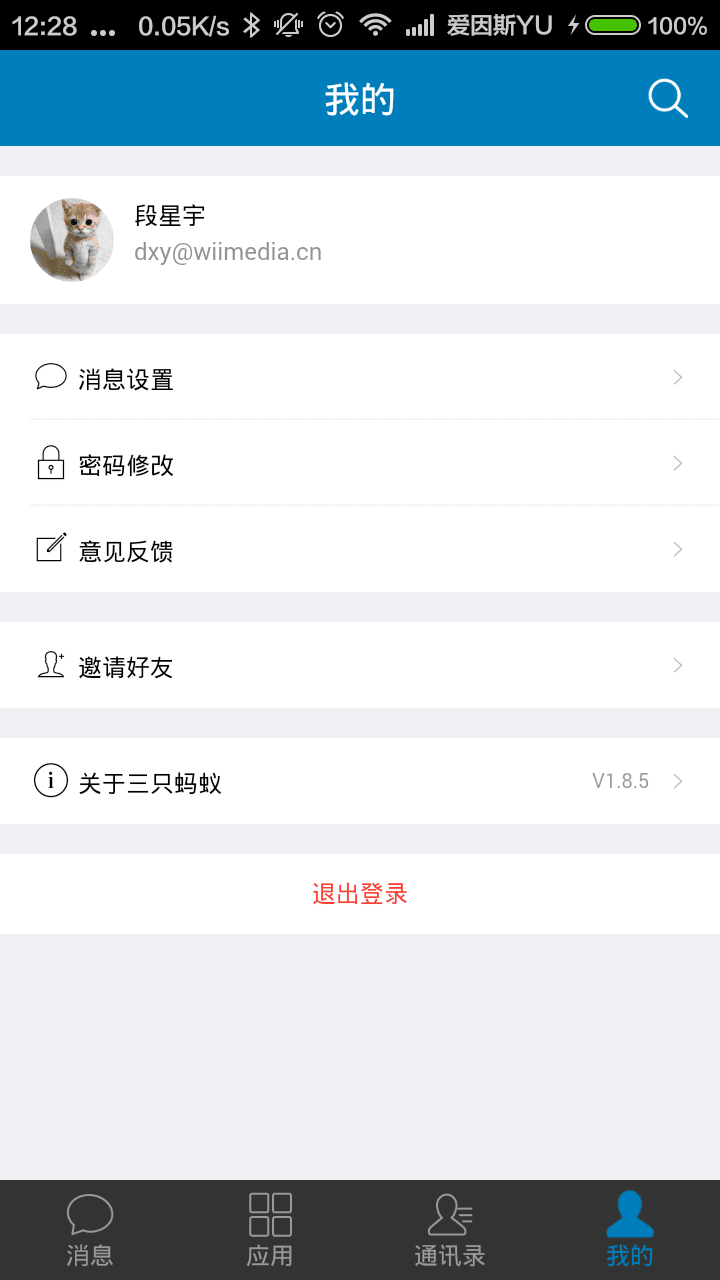Viewport: 720px width, 1280px height.
Task: Expand the 消息设置 row chevron
Action: tap(677, 377)
